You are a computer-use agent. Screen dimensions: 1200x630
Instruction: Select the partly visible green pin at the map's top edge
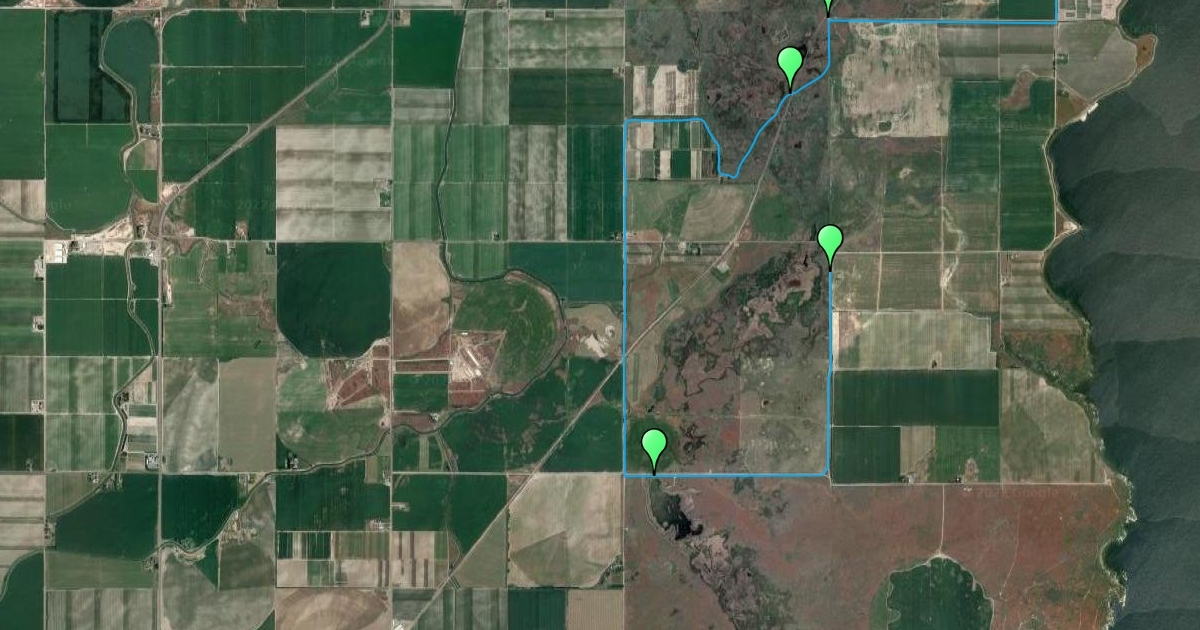[x=828, y=6]
